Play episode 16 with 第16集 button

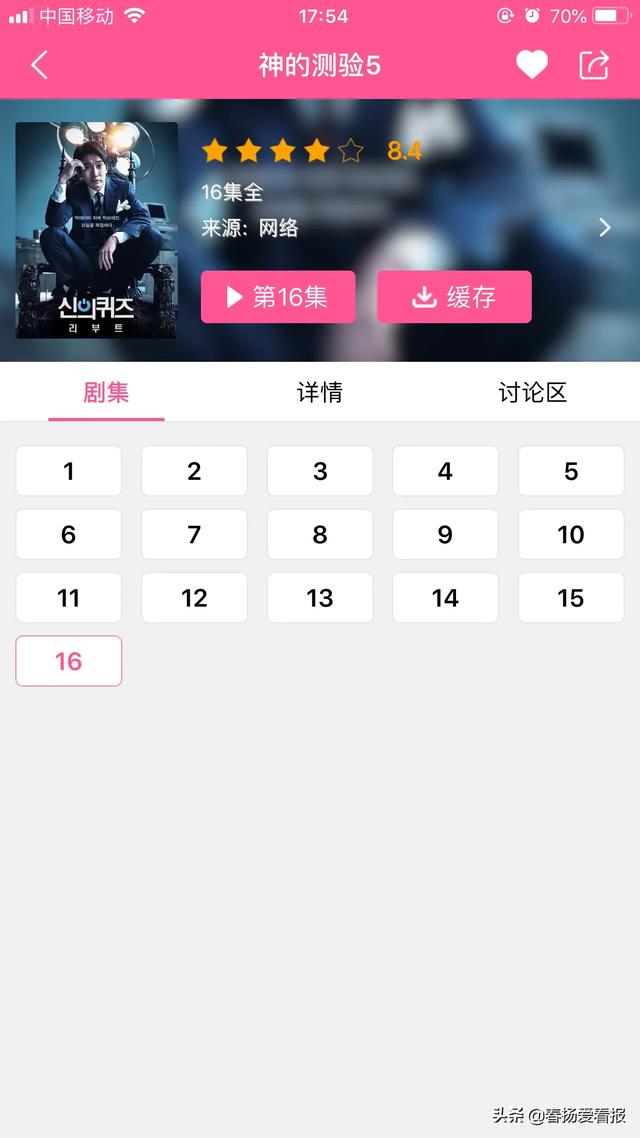(x=278, y=297)
